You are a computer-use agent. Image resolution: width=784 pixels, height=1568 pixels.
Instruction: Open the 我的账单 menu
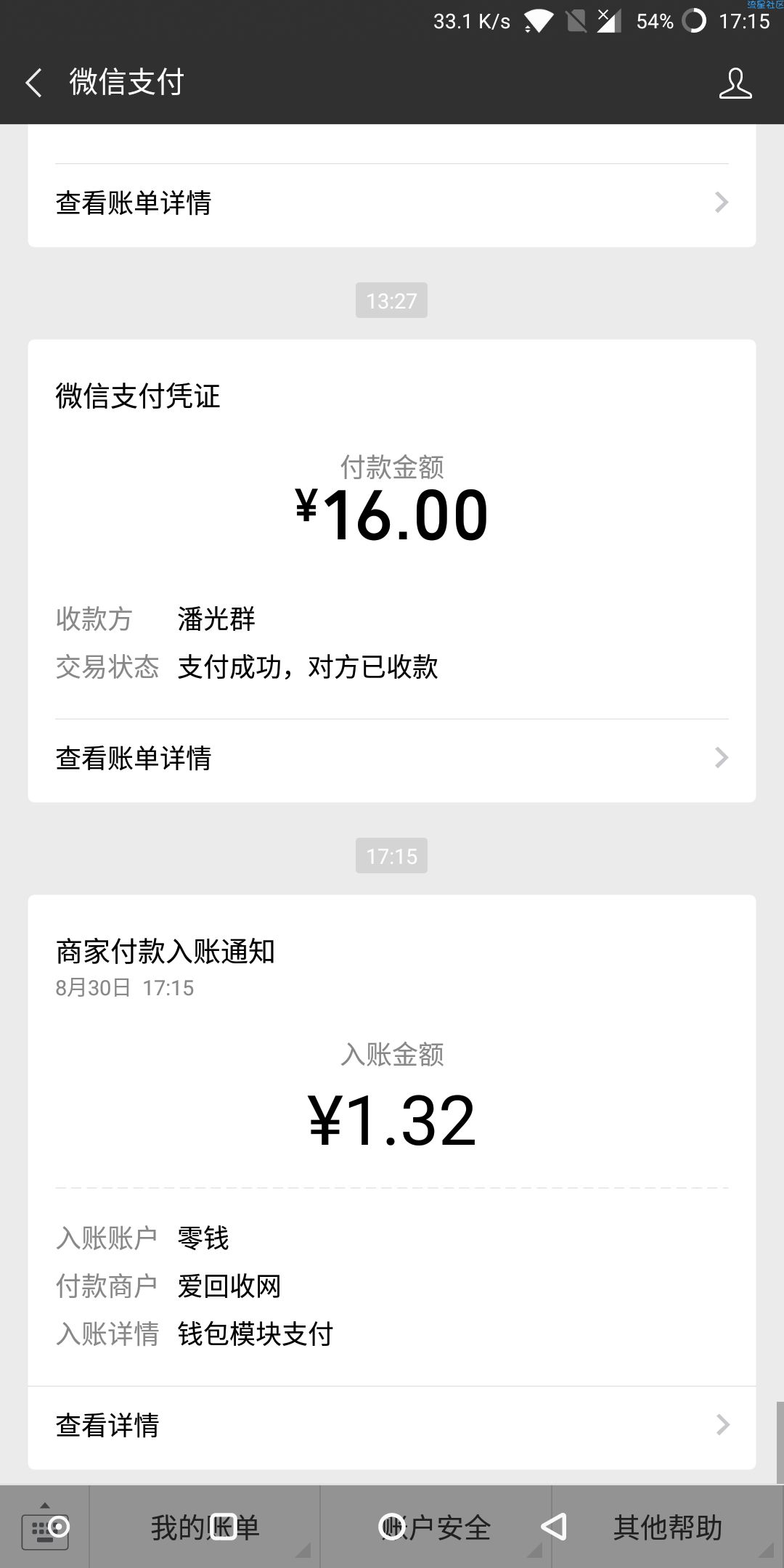click(x=205, y=1527)
